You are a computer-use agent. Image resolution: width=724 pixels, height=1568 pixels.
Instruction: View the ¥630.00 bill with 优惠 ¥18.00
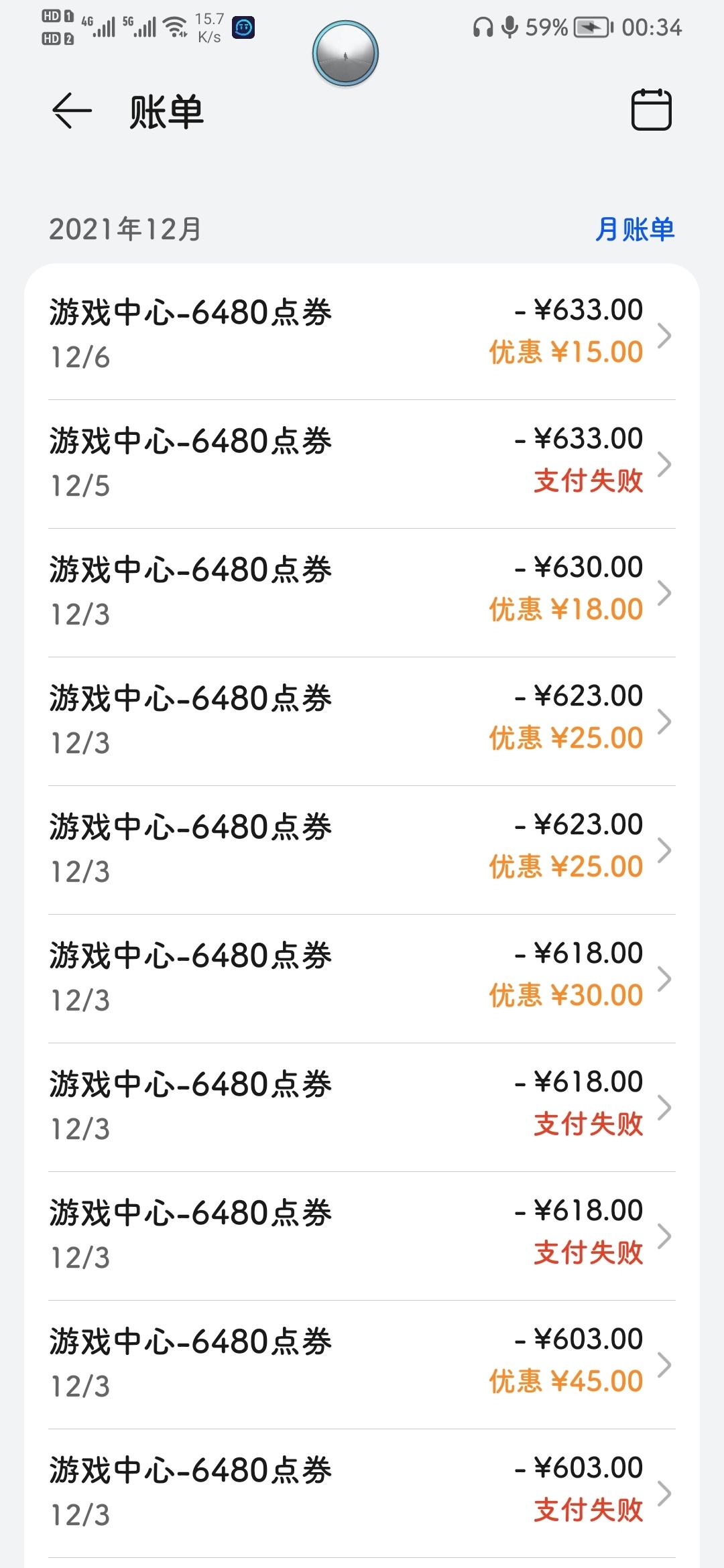[x=362, y=592]
